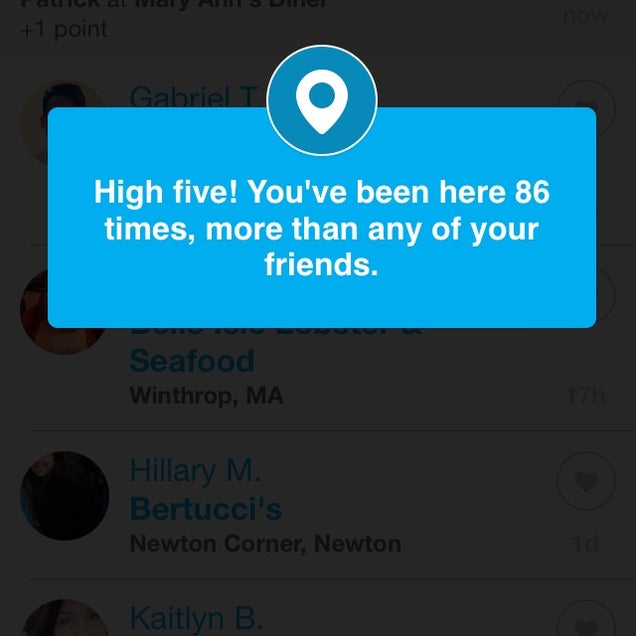This screenshot has width=636, height=636.
Task: Open the Bertucci's venue link
Action: pyautogui.click(x=206, y=509)
